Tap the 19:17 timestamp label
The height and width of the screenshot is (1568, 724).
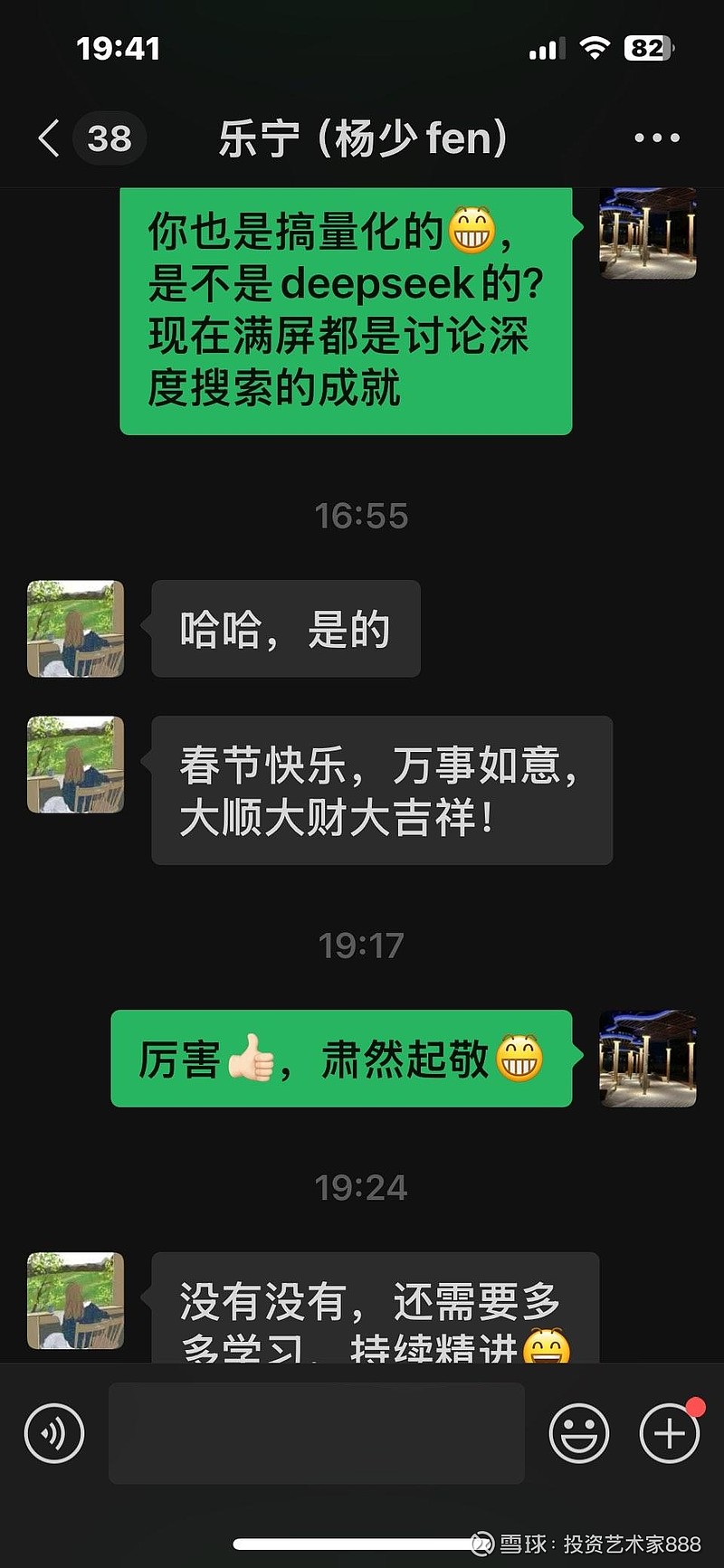point(362,943)
